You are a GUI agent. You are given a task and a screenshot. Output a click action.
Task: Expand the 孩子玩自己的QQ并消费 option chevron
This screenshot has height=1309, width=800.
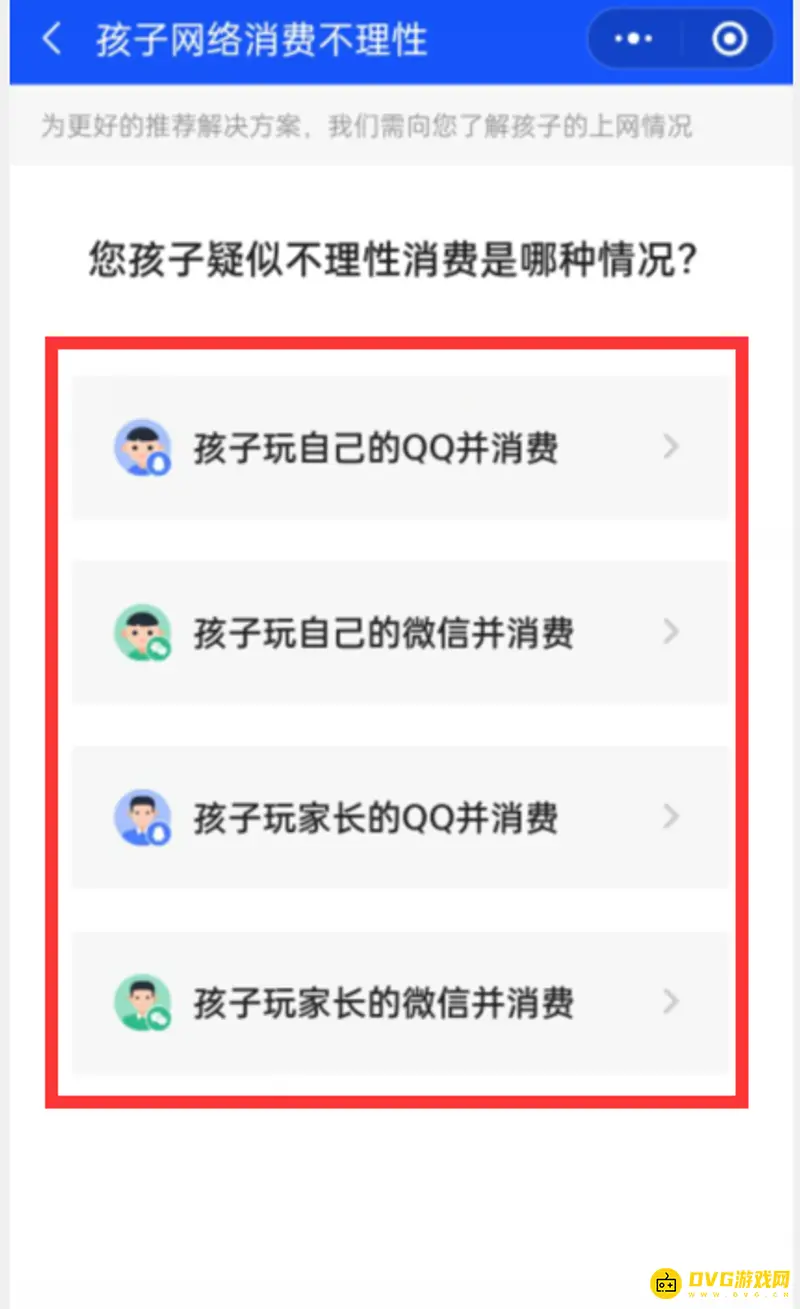pyautogui.click(x=671, y=447)
